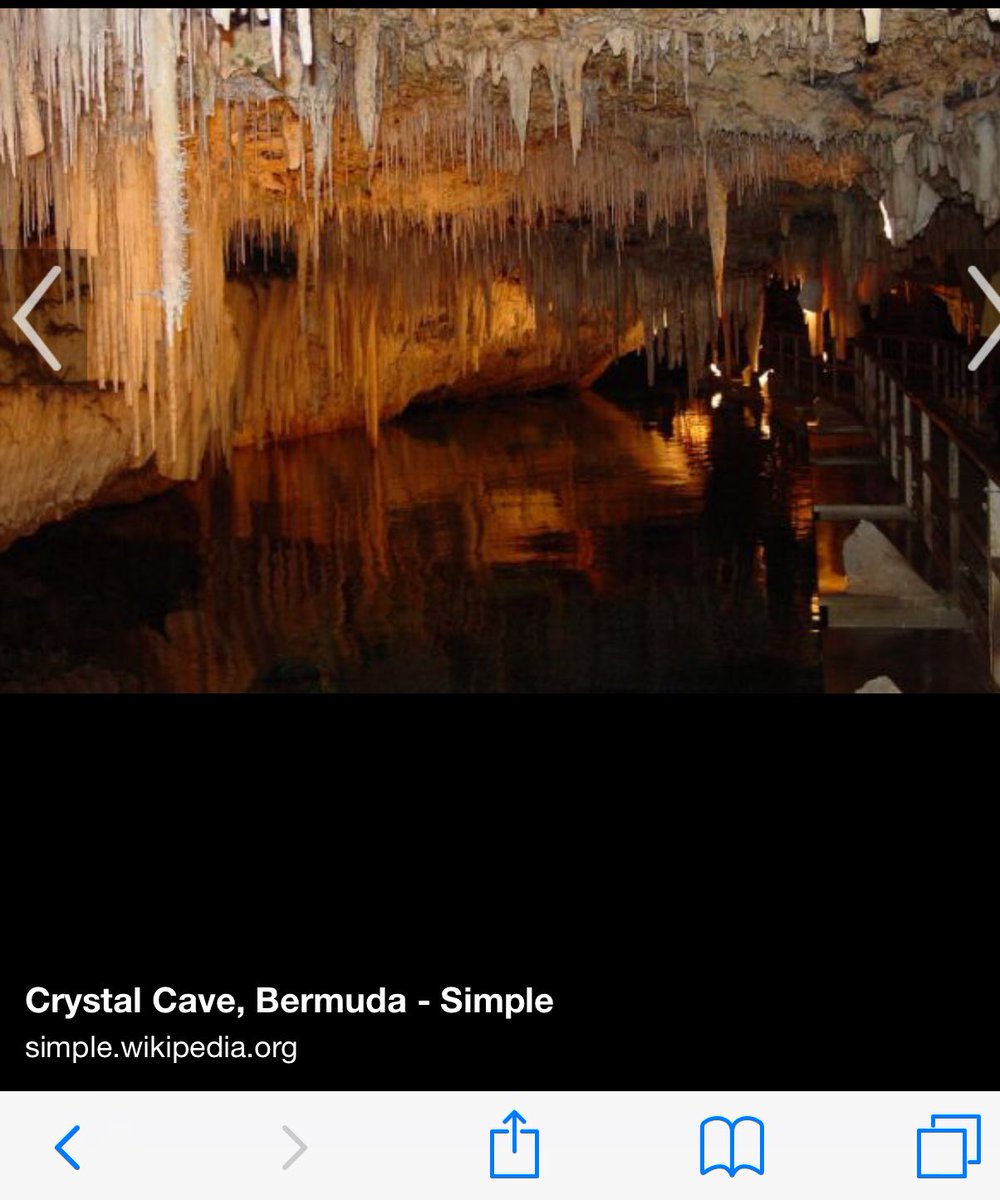Image resolution: width=1000 pixels, height=1200 pixels.
Task: Open the Crystal Cave photo
Action: 500,350
